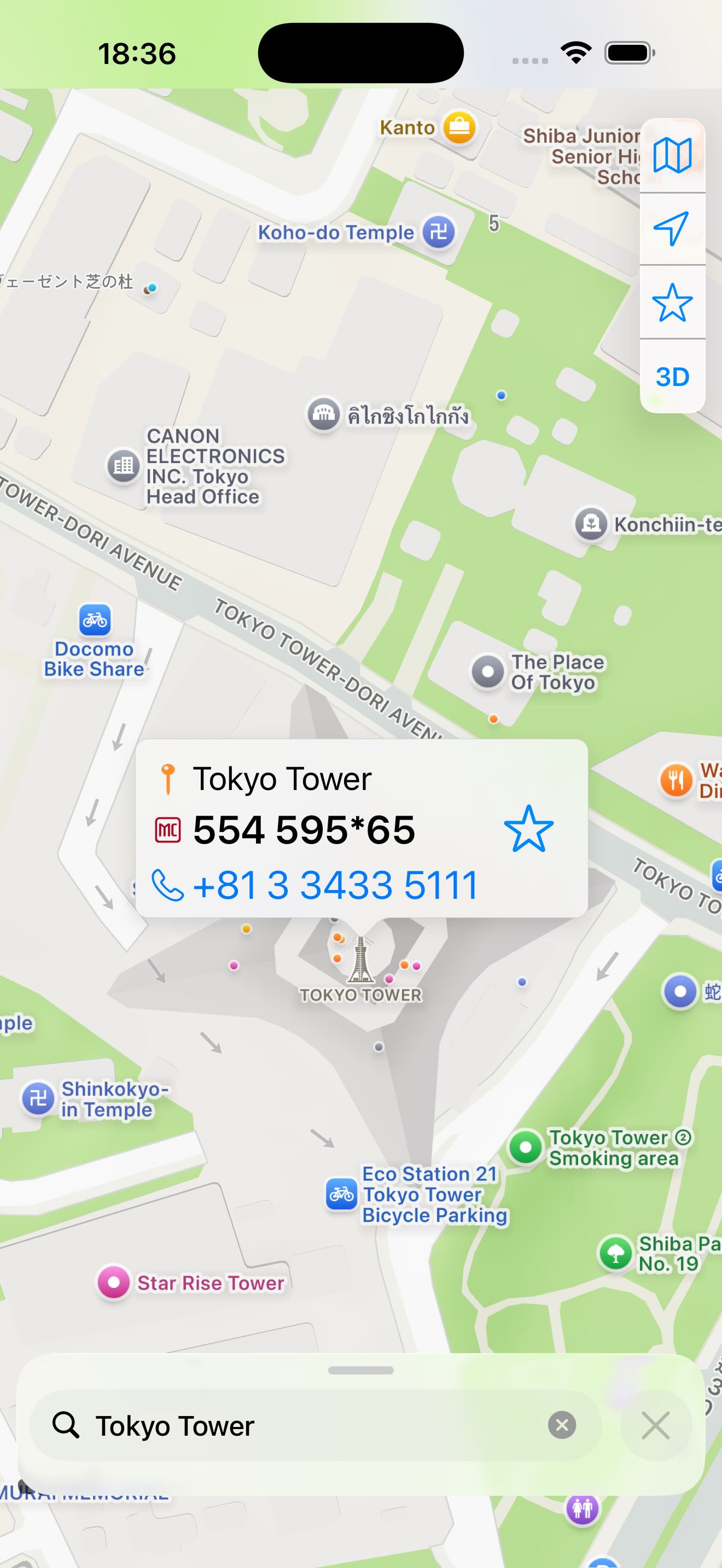Switch the map to 3D view

coord(672,377)
